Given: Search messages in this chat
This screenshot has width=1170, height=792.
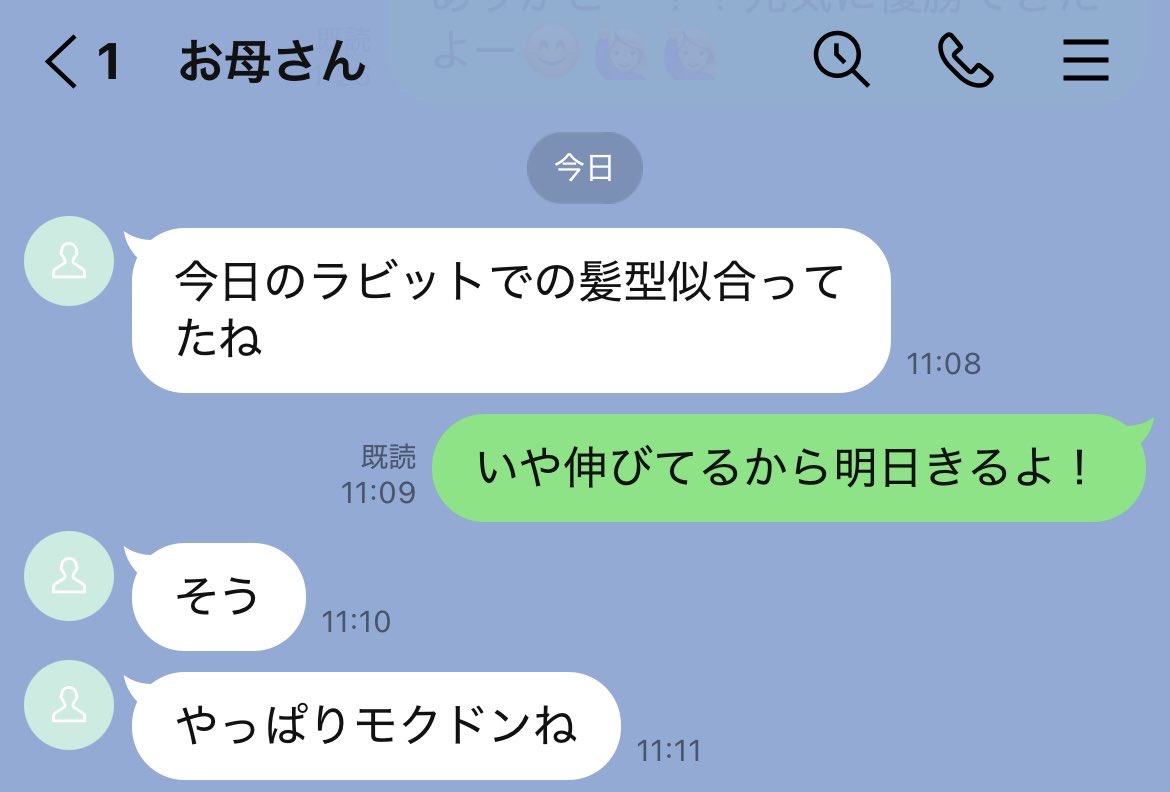Looking at the screenshot, I should point(841,63).
